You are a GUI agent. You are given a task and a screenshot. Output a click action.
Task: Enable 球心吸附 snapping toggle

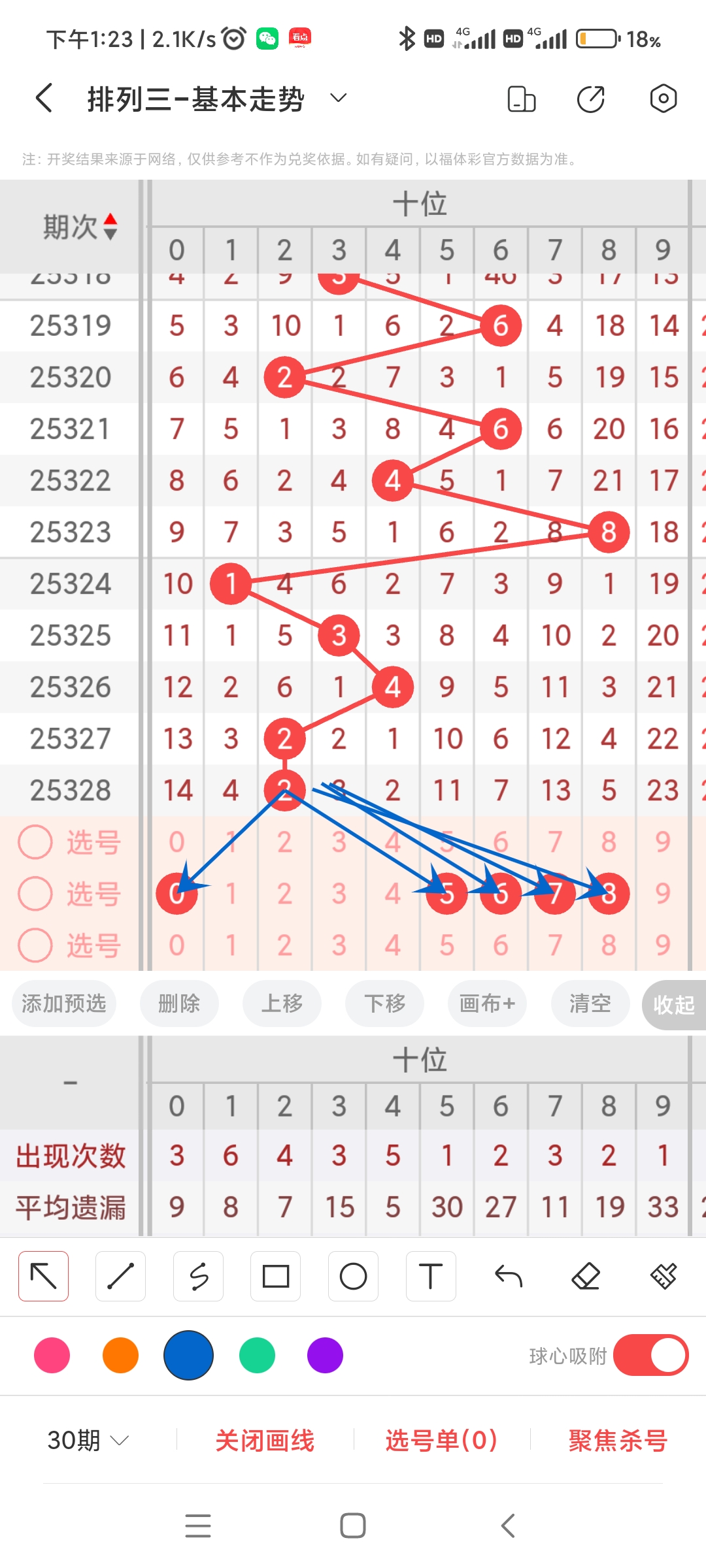pyautogui.click(x=651, y=1356)
